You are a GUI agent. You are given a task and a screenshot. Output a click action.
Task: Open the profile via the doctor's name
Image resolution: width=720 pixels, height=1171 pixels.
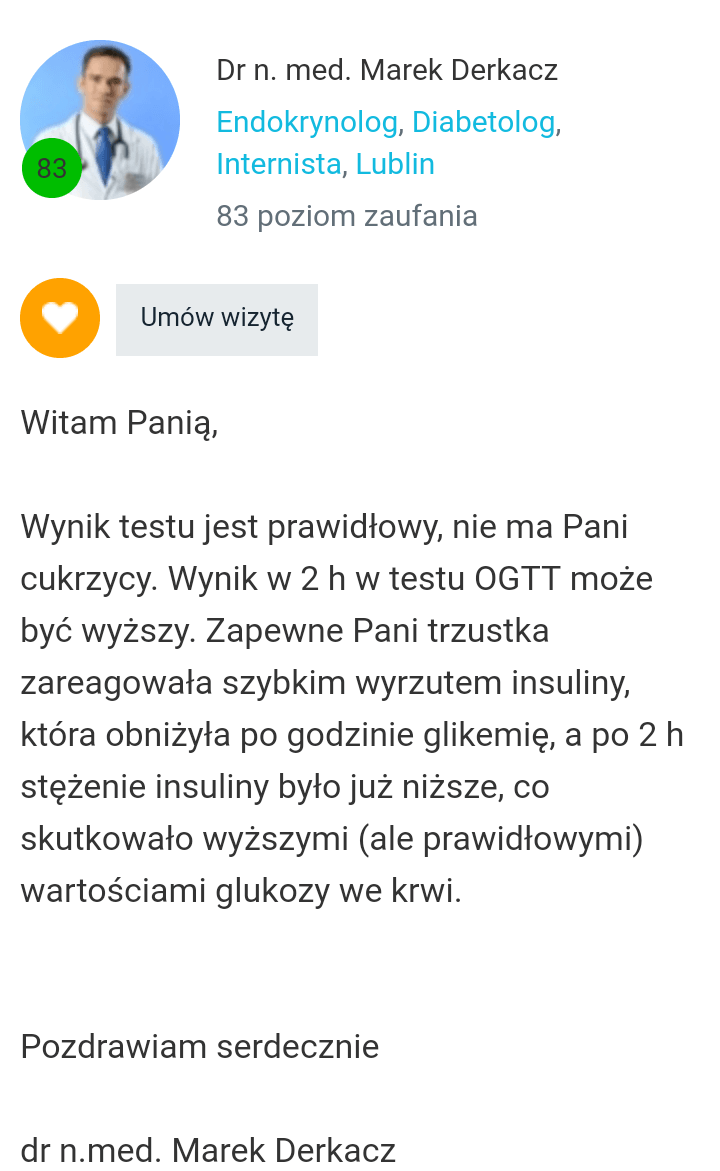pyautogui.click(x=387, y=71)
